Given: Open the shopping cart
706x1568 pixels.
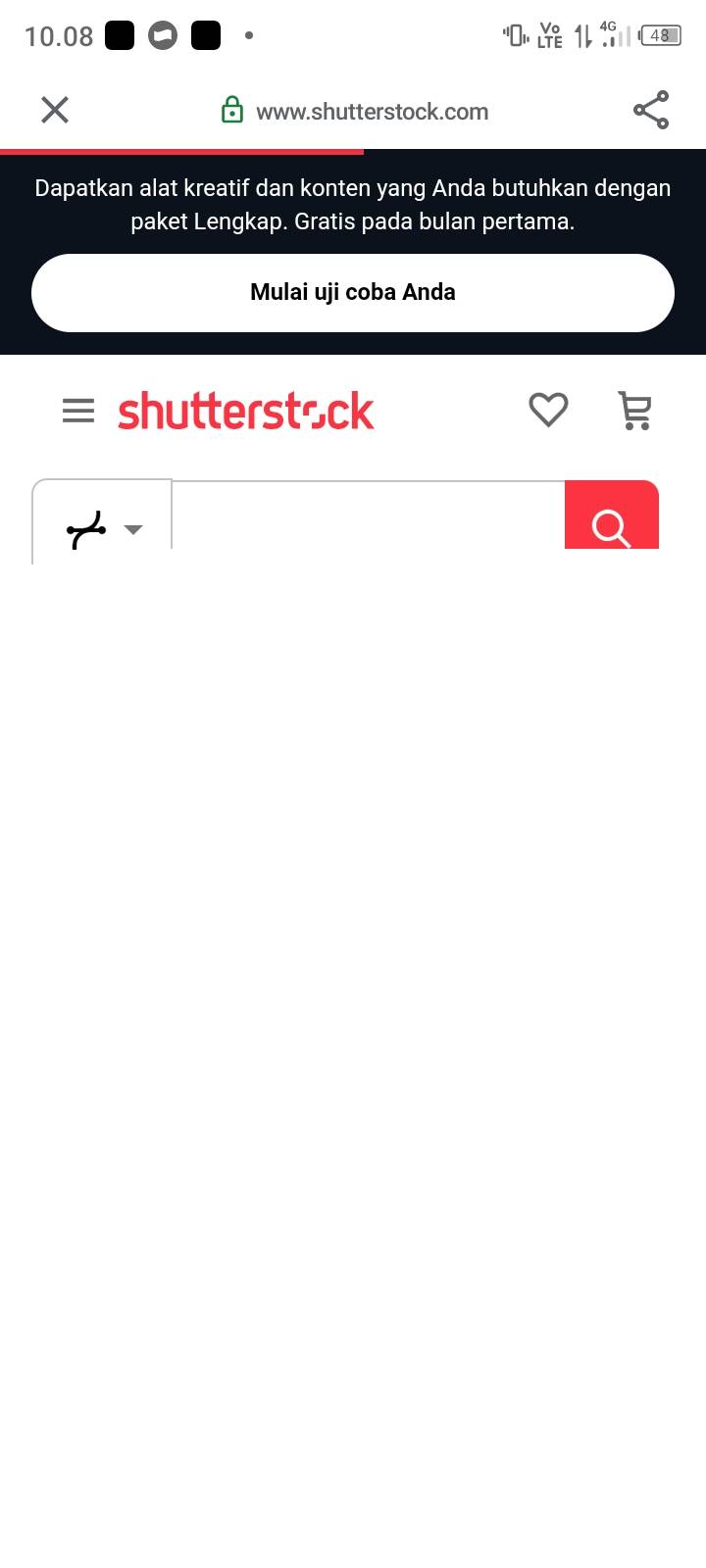Looking at the screenshot, I should (634, 411).
